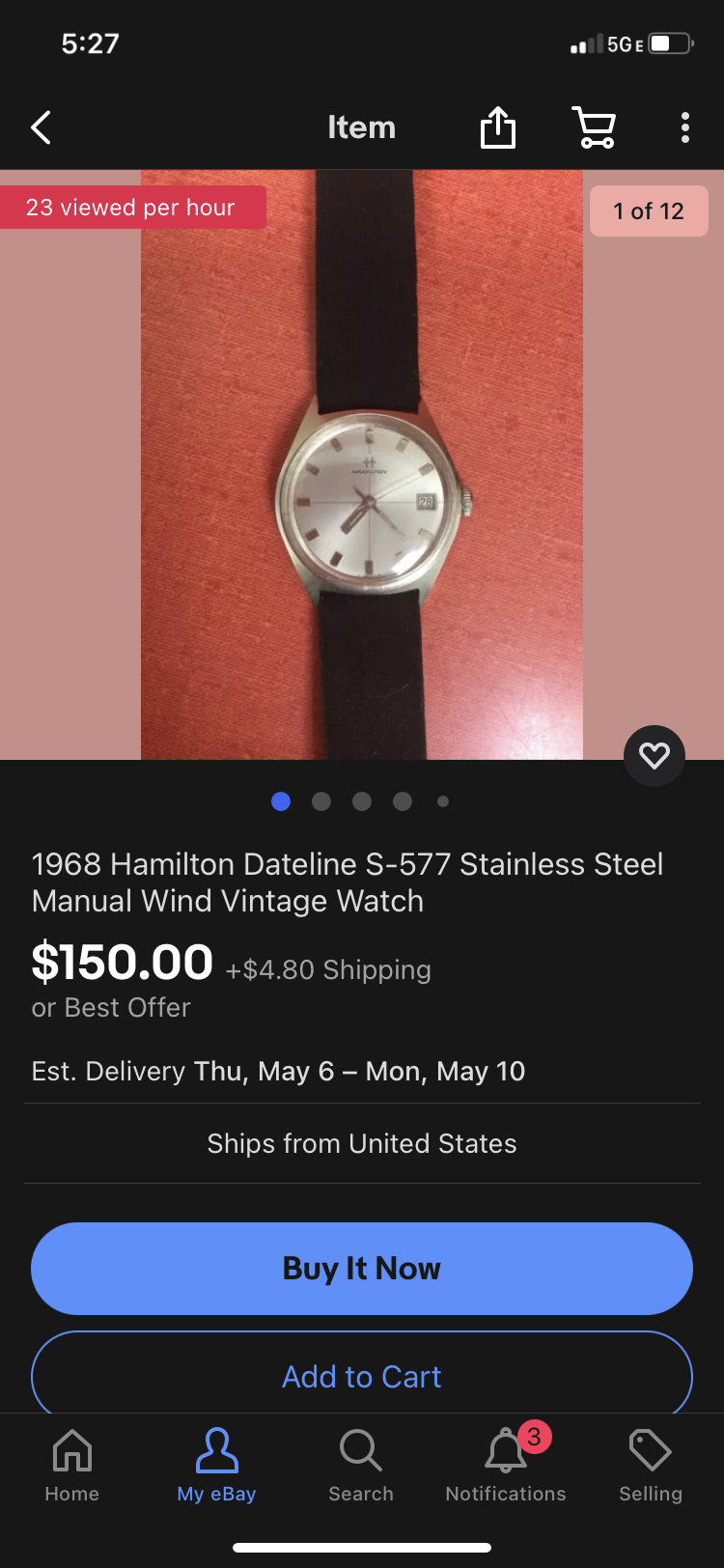Go back to the previous screen
This screenshot has height=1568, width=724.
pos(41,127)
